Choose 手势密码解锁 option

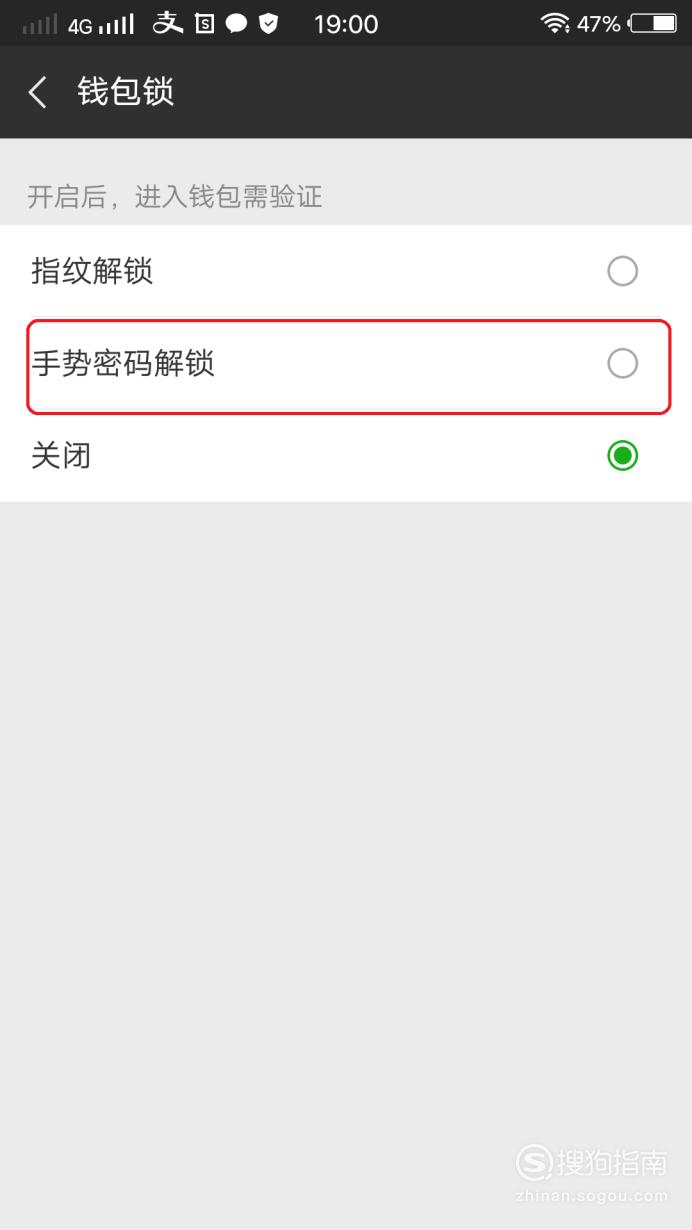[x=346, y=364]
